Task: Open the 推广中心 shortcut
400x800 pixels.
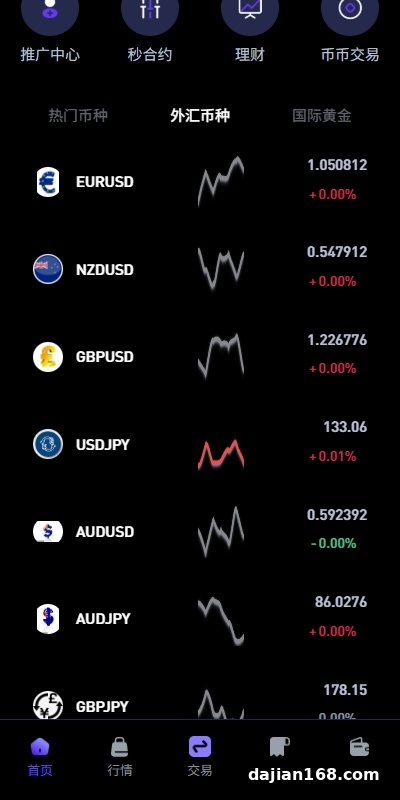Action: coord(50,31)
